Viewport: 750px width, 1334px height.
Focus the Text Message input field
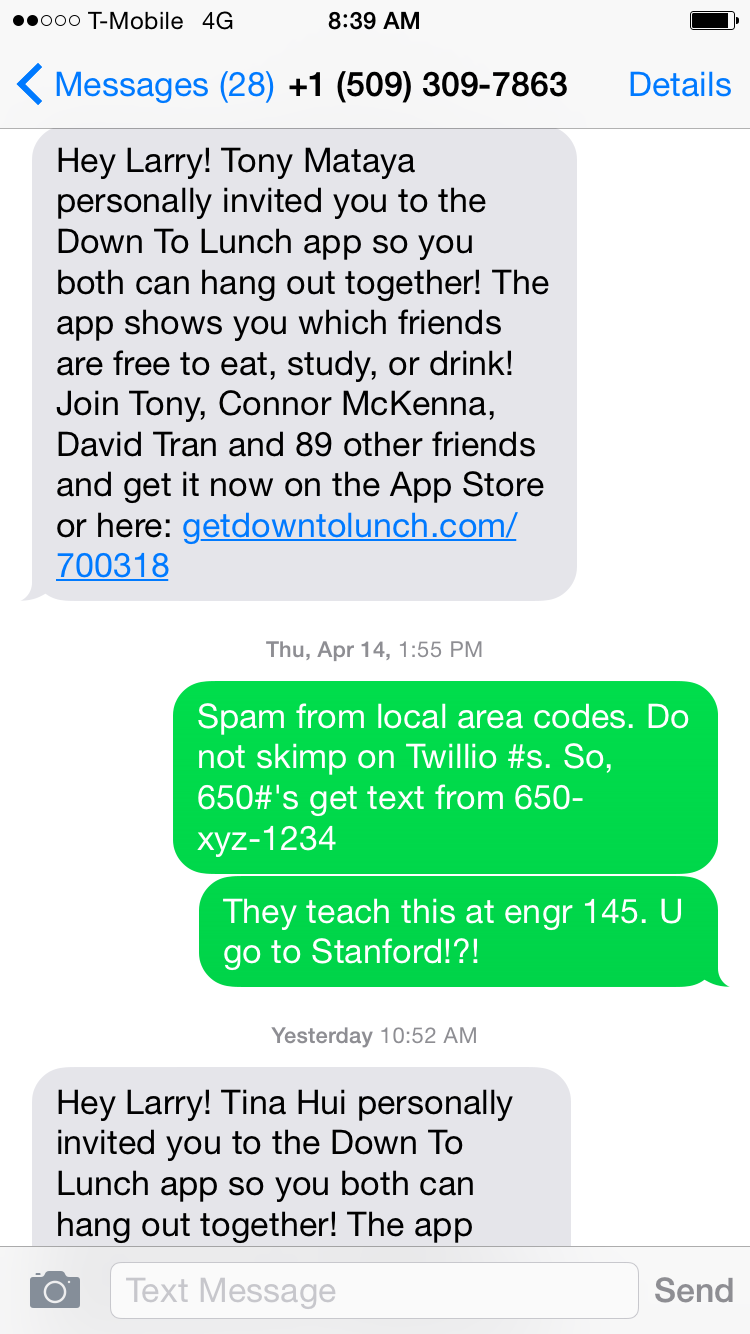(373, 1290)
